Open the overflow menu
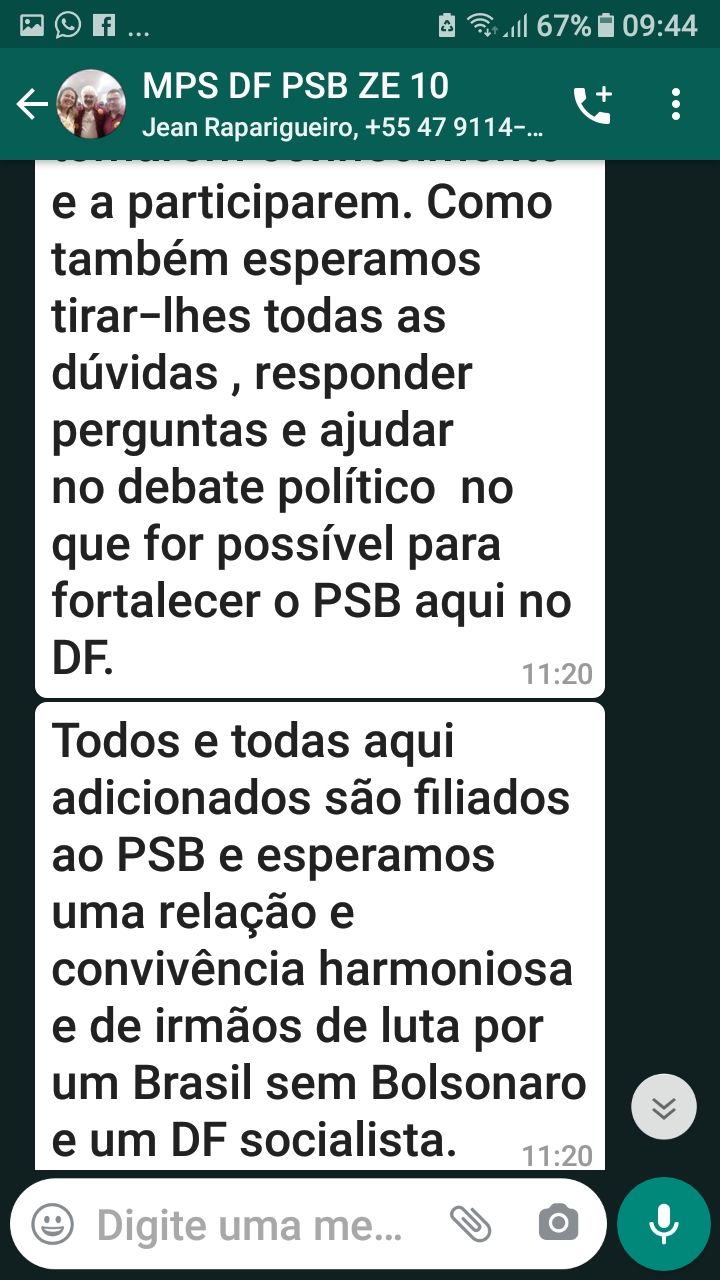 [x=676, y=104]
